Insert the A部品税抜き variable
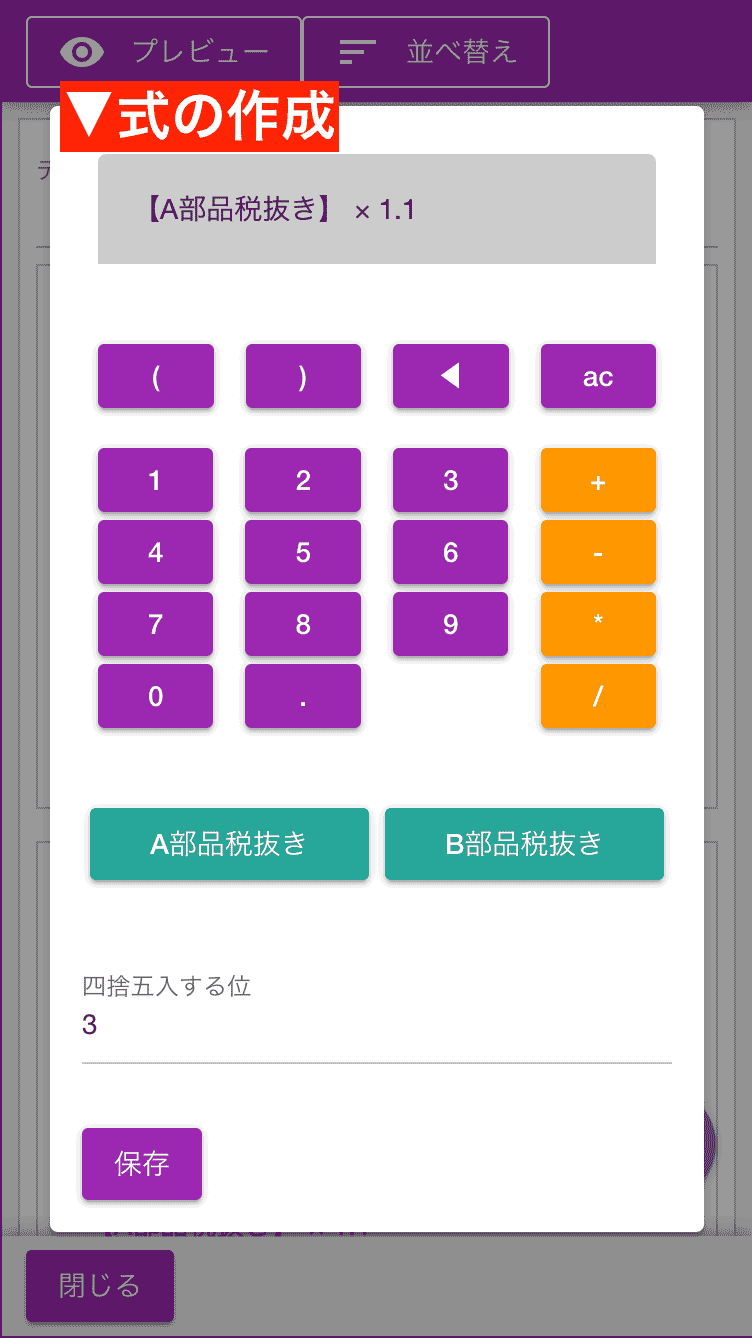The width and height of the screenshot is (752, 1338). pos(228,843)
